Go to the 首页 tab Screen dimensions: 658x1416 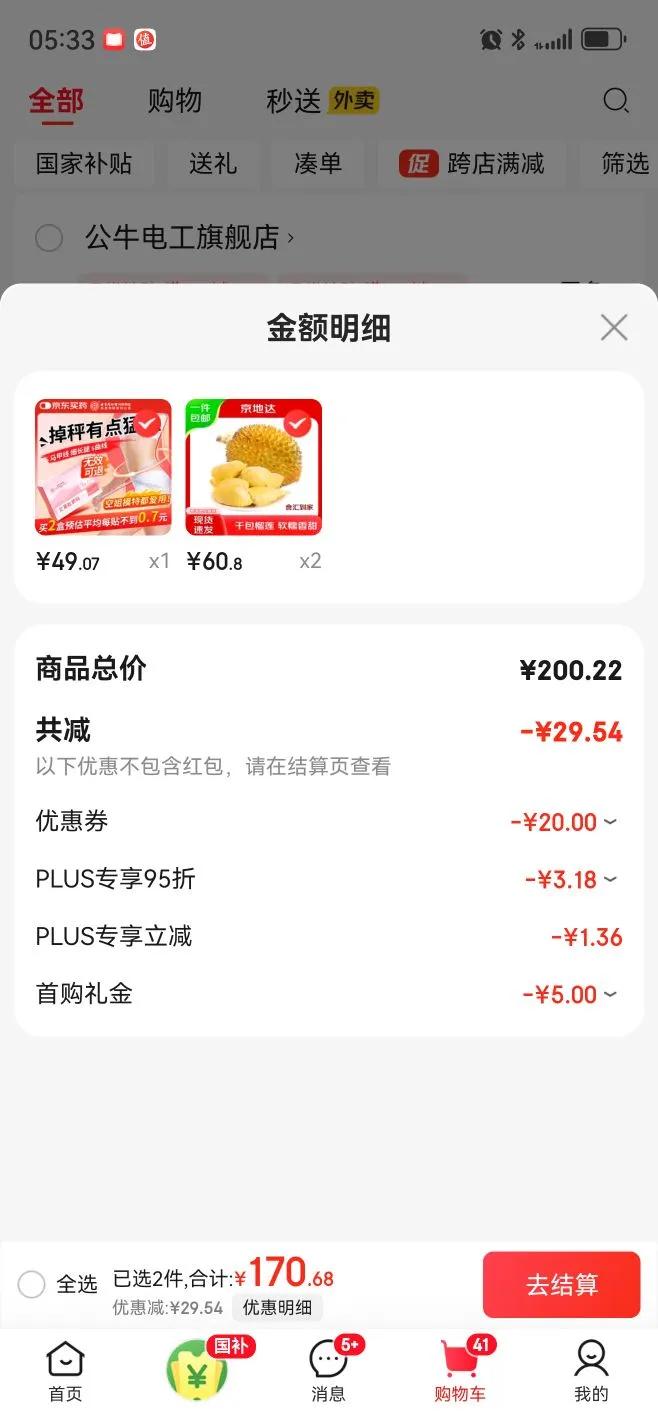[x=66, y=1372]
